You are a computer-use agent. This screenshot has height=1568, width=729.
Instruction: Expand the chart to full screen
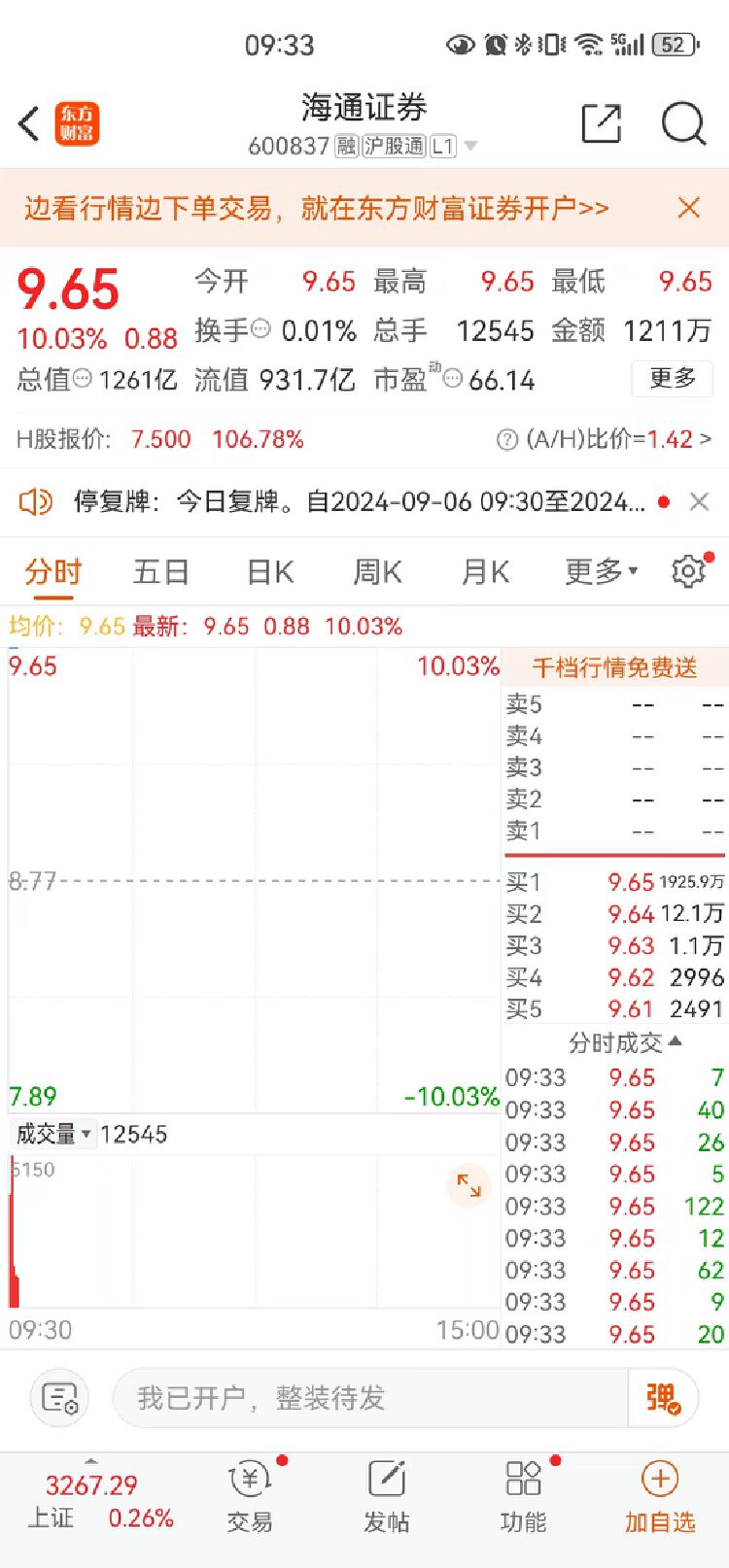click(x=469, y=1185)
